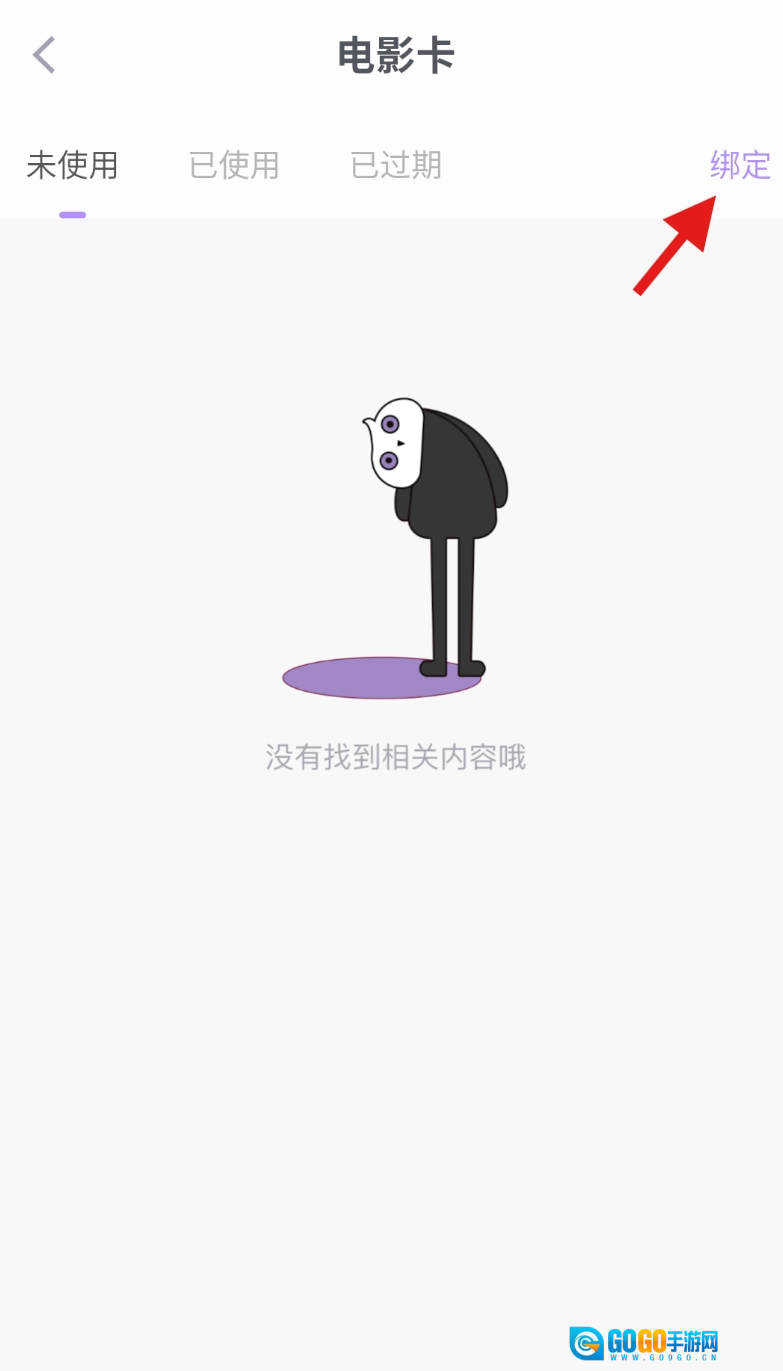The image size is (783, 1371).
Task: Go back from the 电影卡 page
Action: point(44,55)
